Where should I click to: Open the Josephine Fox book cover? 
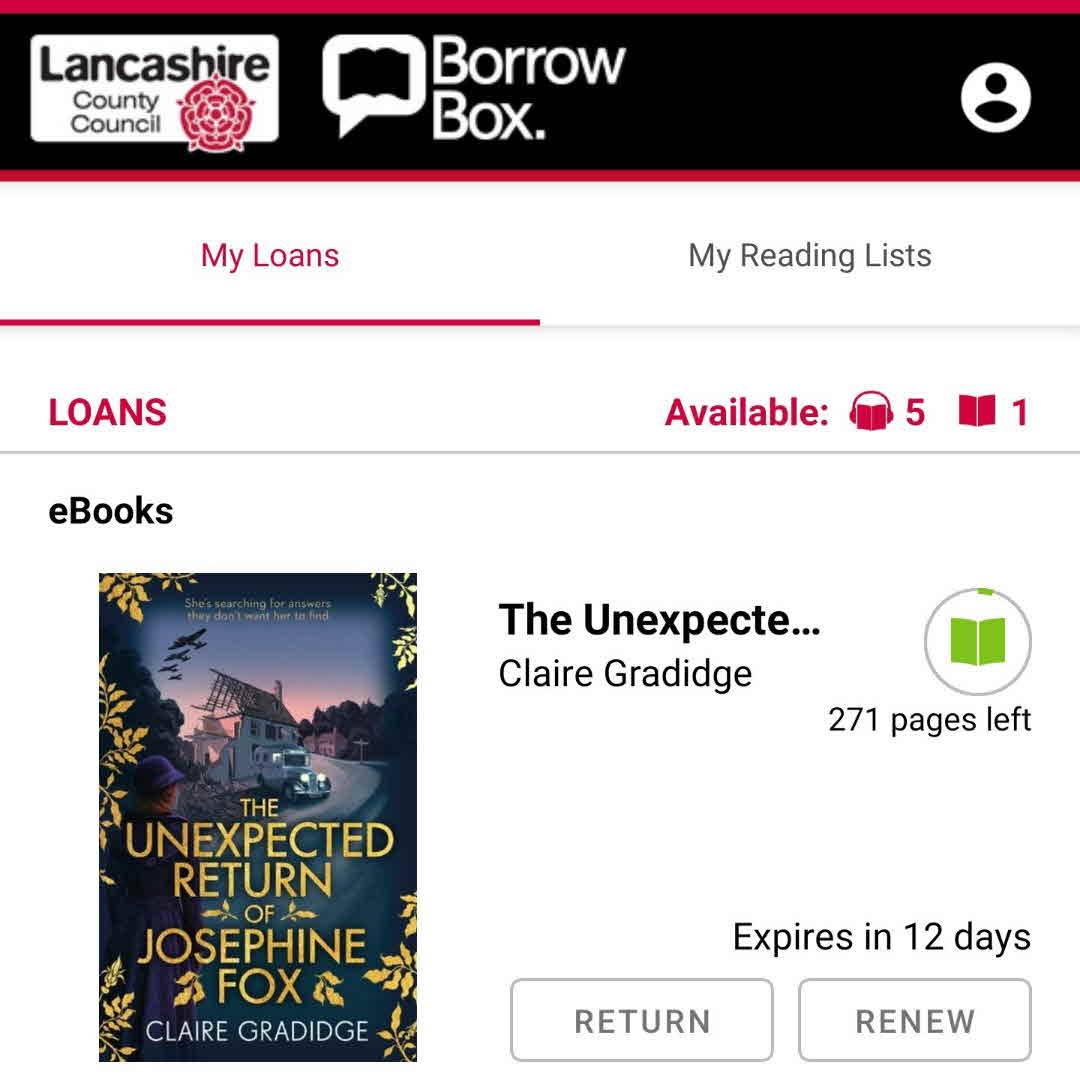(258, 816)
